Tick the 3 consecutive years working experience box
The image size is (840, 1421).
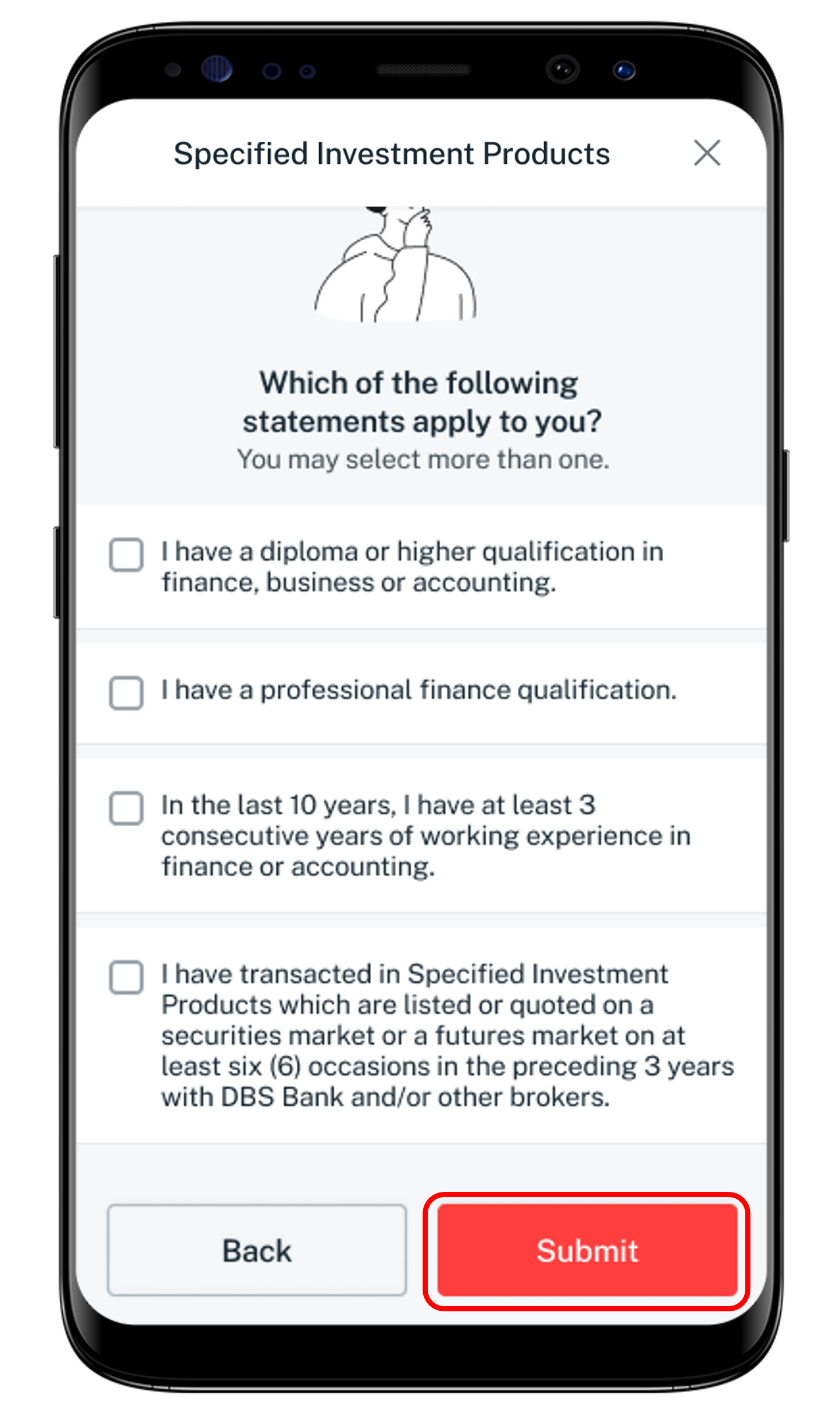tap(126, 808)
